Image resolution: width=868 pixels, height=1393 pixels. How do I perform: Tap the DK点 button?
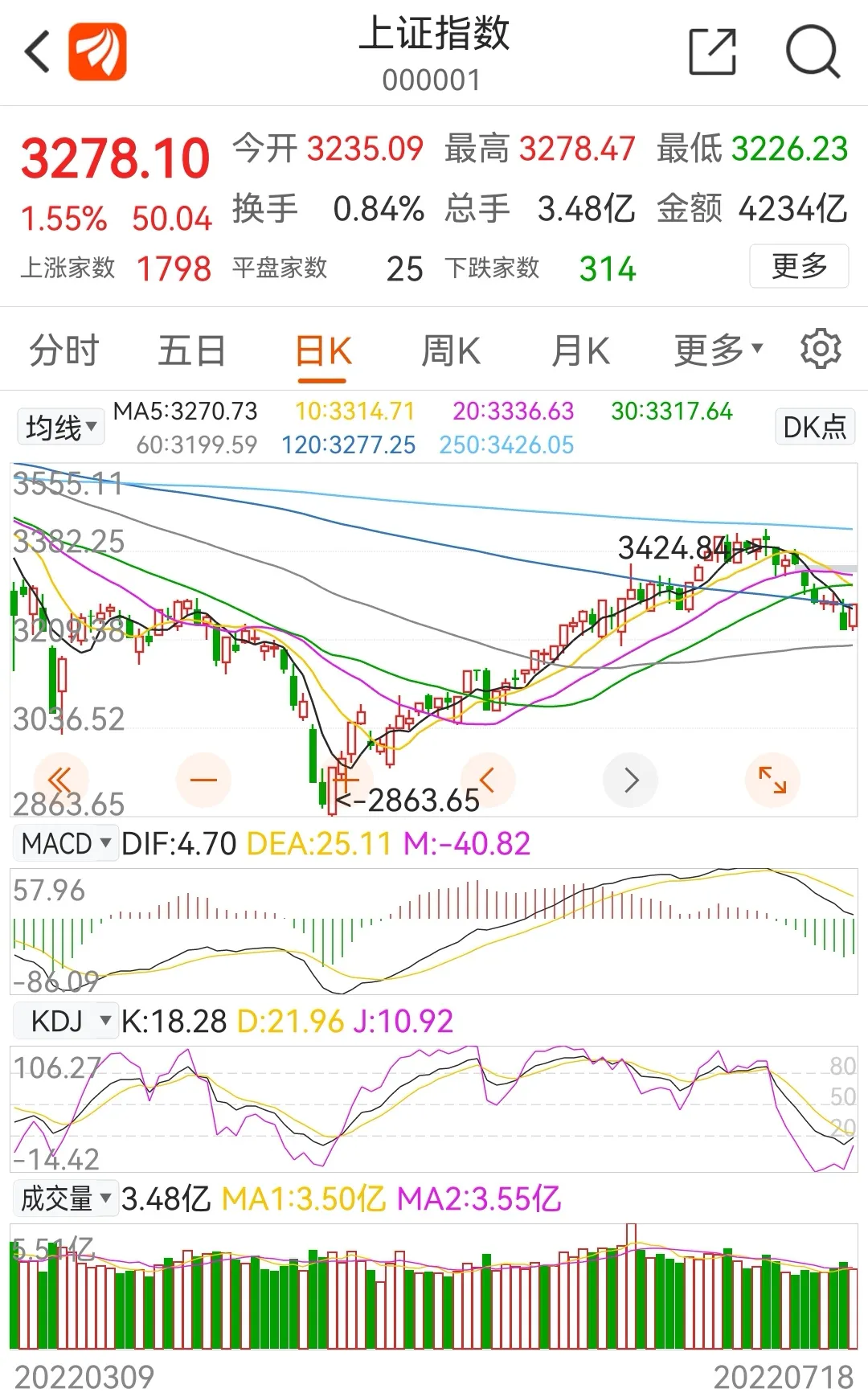(x=814, y=427)
